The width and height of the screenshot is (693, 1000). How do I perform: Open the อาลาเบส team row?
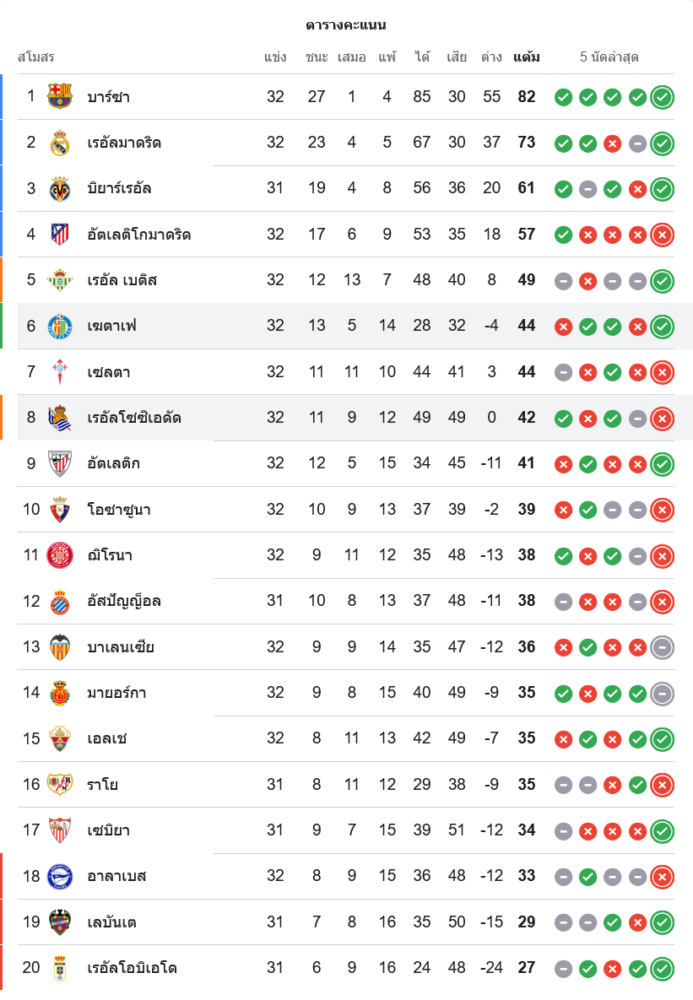pos(117,876)
